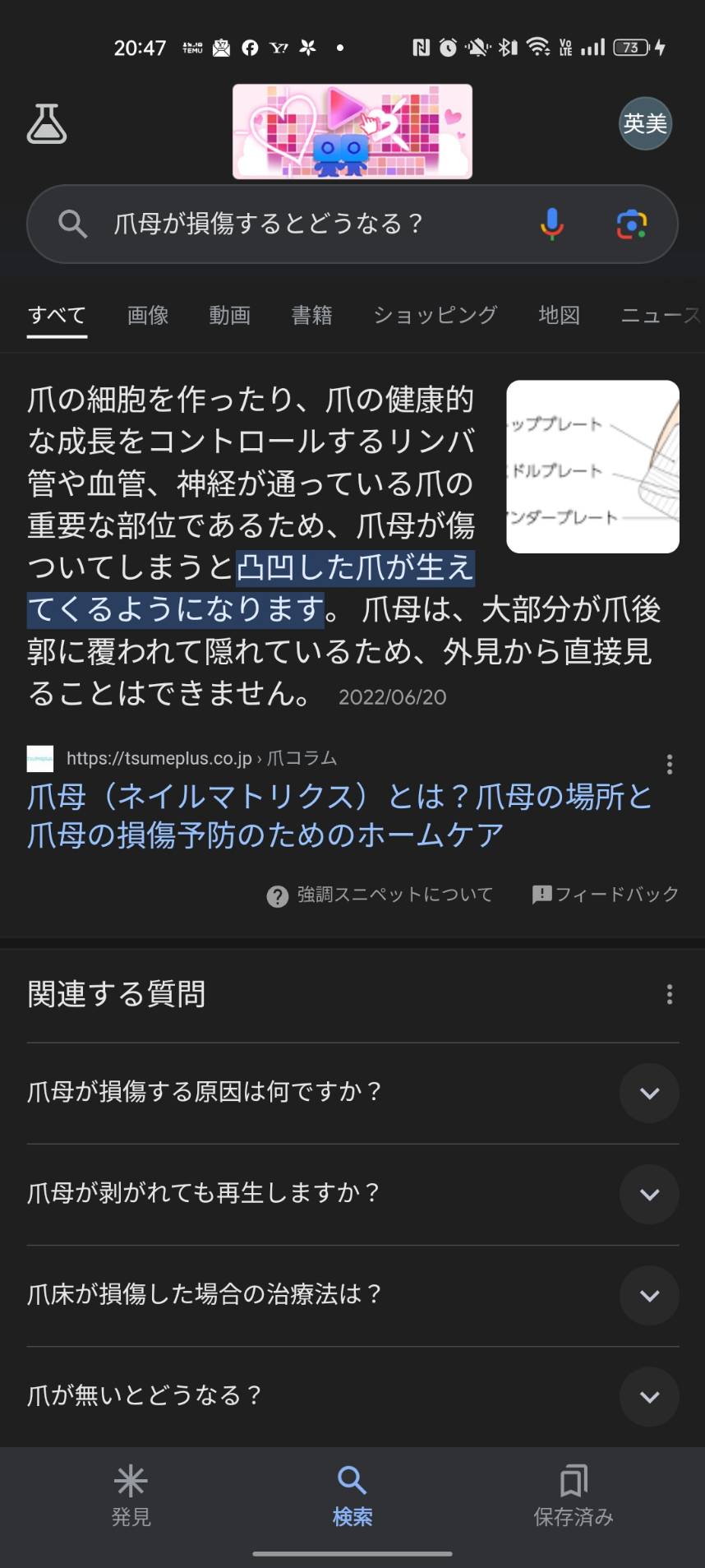The height and width of the screenshot is (1568, 705).
Task: Switch to the 画像 tab
Action: (148, 315)
